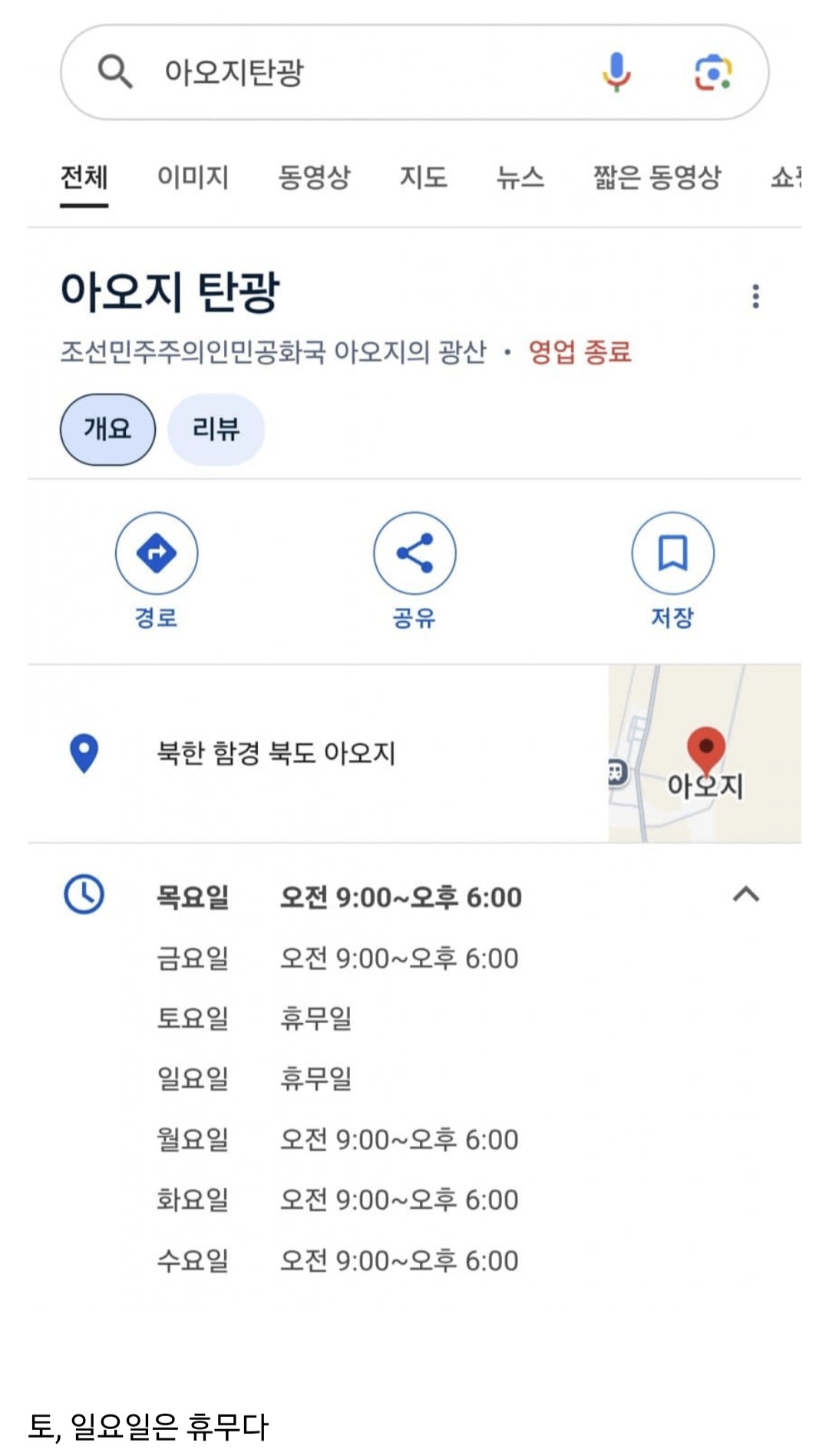
Task: Open the address row 북한 함경 북도 아오지
Action: [x=318, y=753]
